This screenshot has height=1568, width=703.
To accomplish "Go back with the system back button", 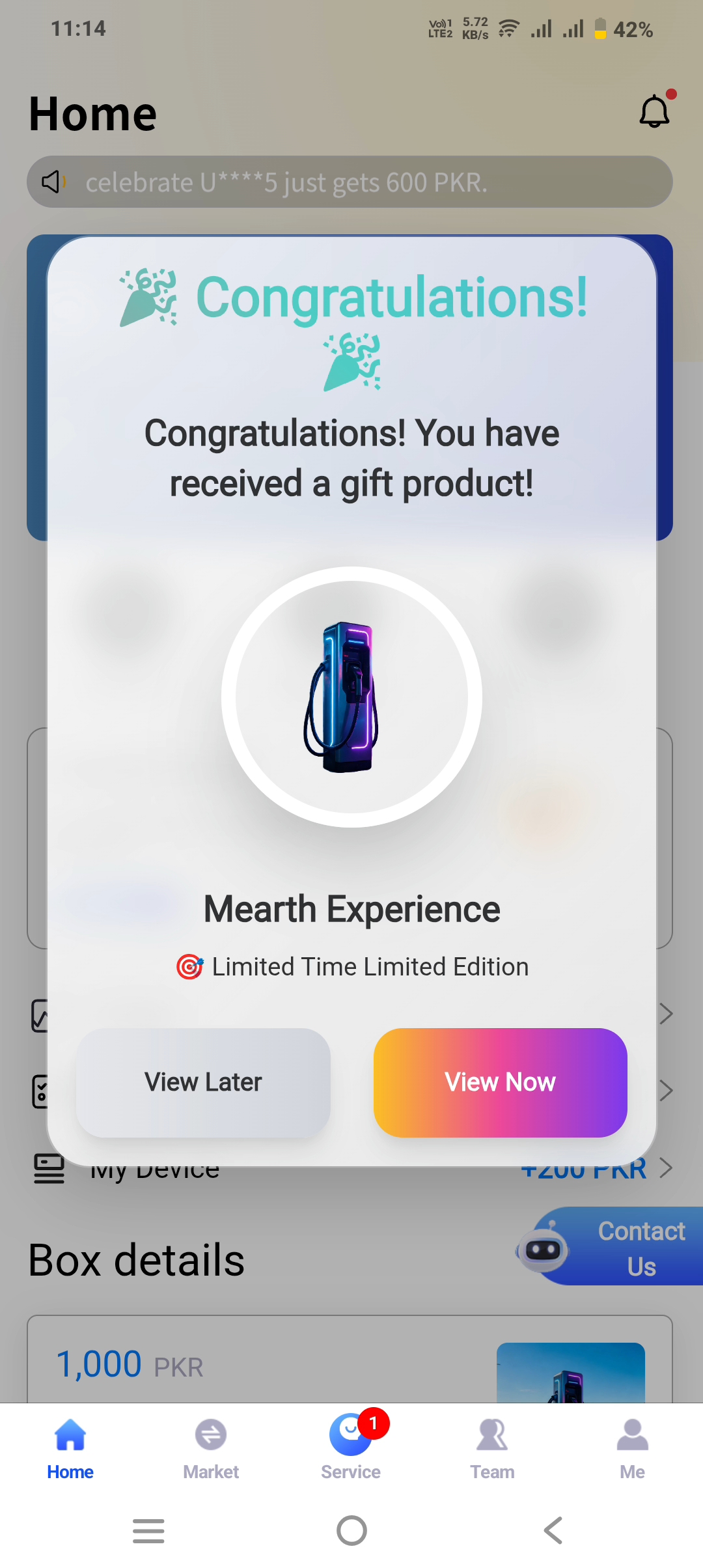I will [553, 1530].
